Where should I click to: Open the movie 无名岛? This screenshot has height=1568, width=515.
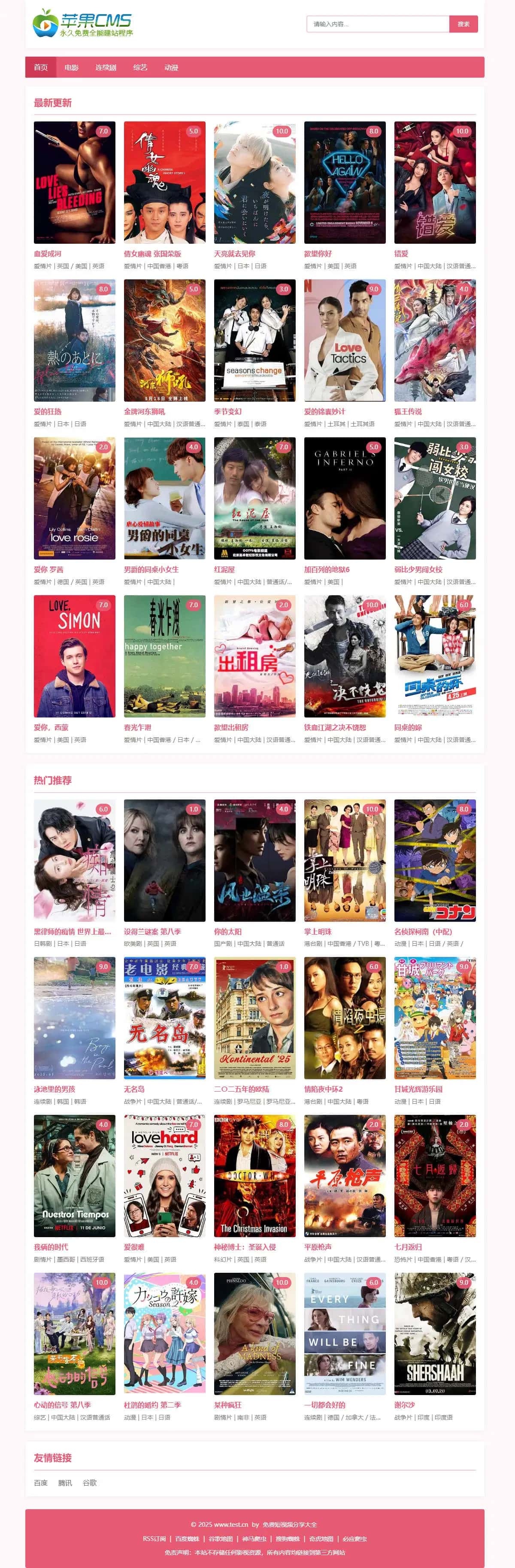pos(164,1018)
